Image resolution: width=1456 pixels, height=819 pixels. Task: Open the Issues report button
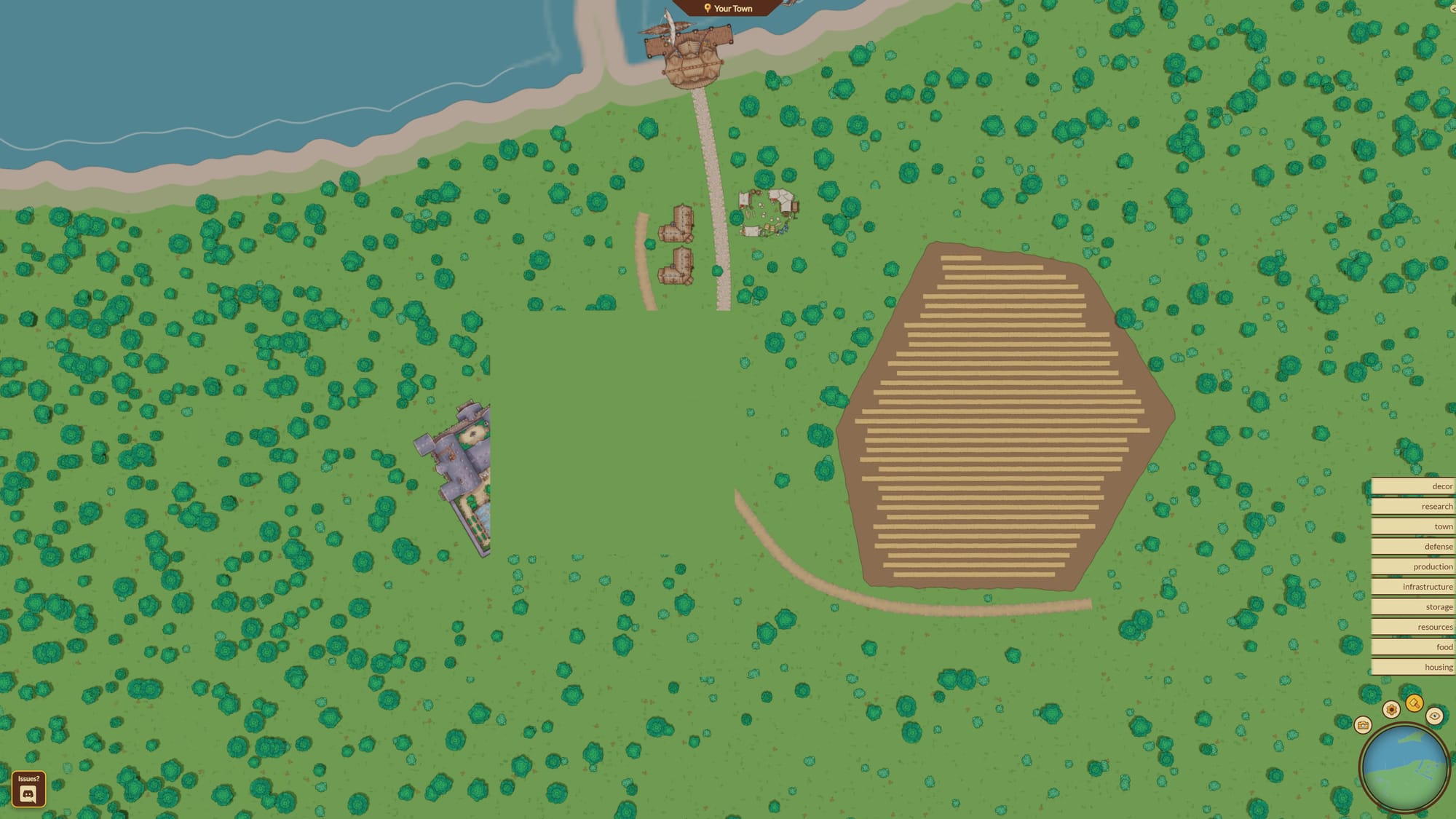(28, 789)
